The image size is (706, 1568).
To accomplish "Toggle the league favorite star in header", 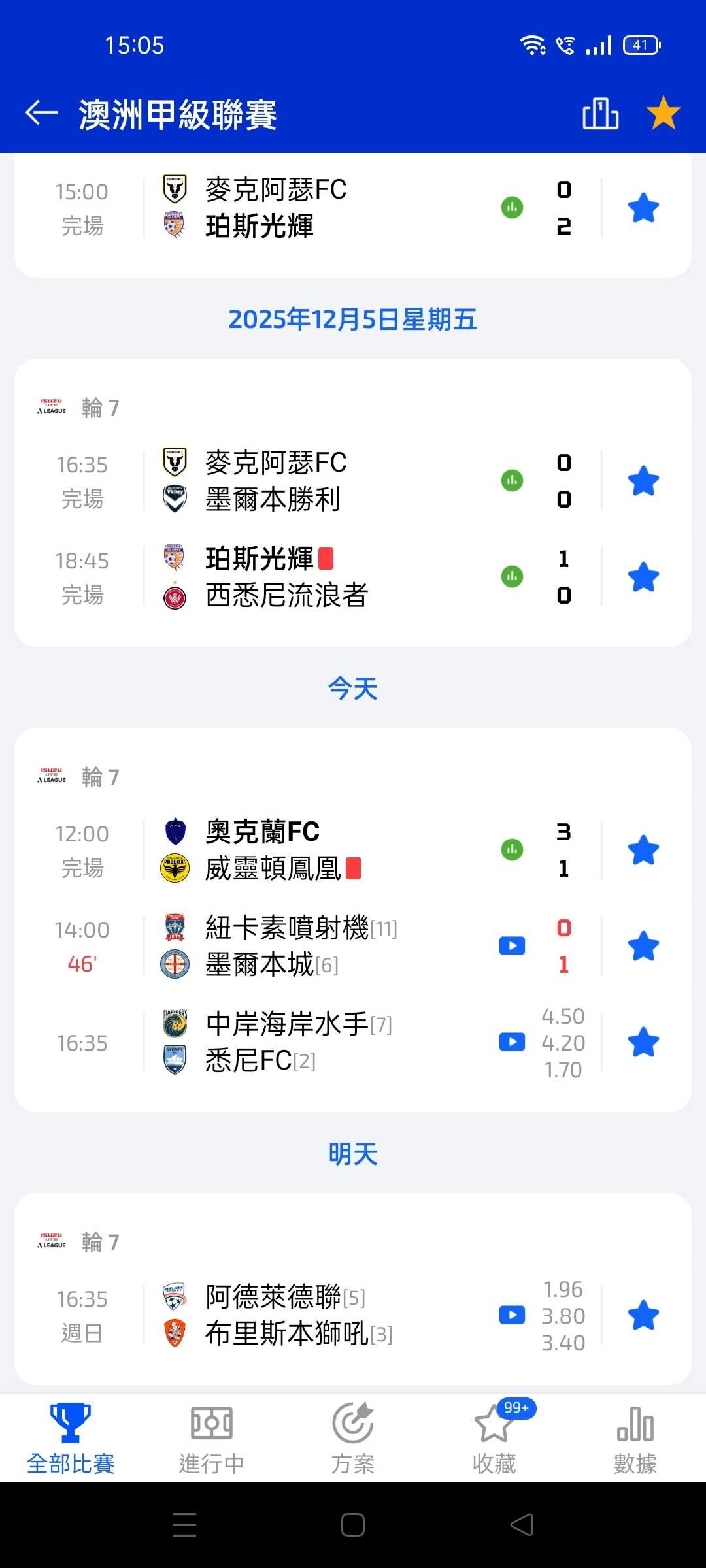I will click(663, 113).
